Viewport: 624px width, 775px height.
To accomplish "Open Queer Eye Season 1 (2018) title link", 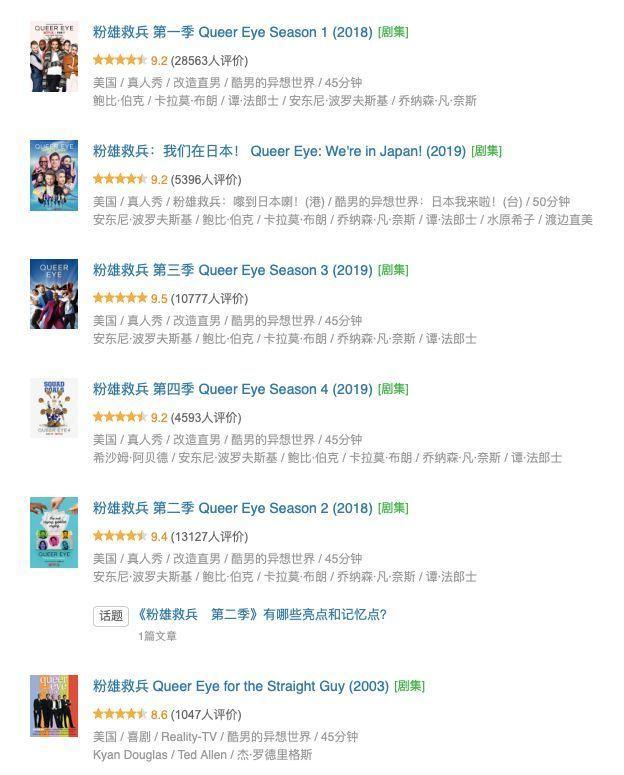I will coord(232,32).
